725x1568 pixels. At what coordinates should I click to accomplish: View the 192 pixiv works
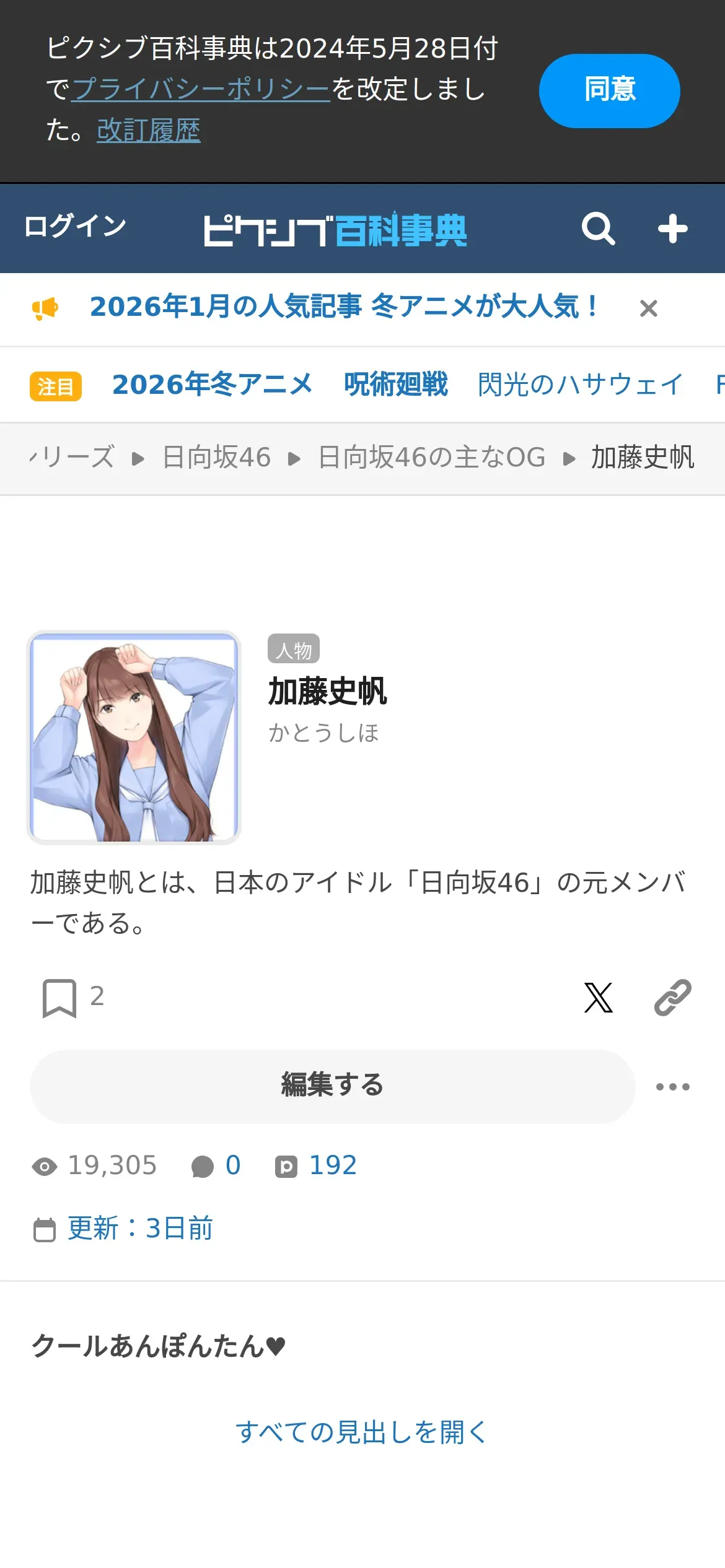coord(317,1166)
